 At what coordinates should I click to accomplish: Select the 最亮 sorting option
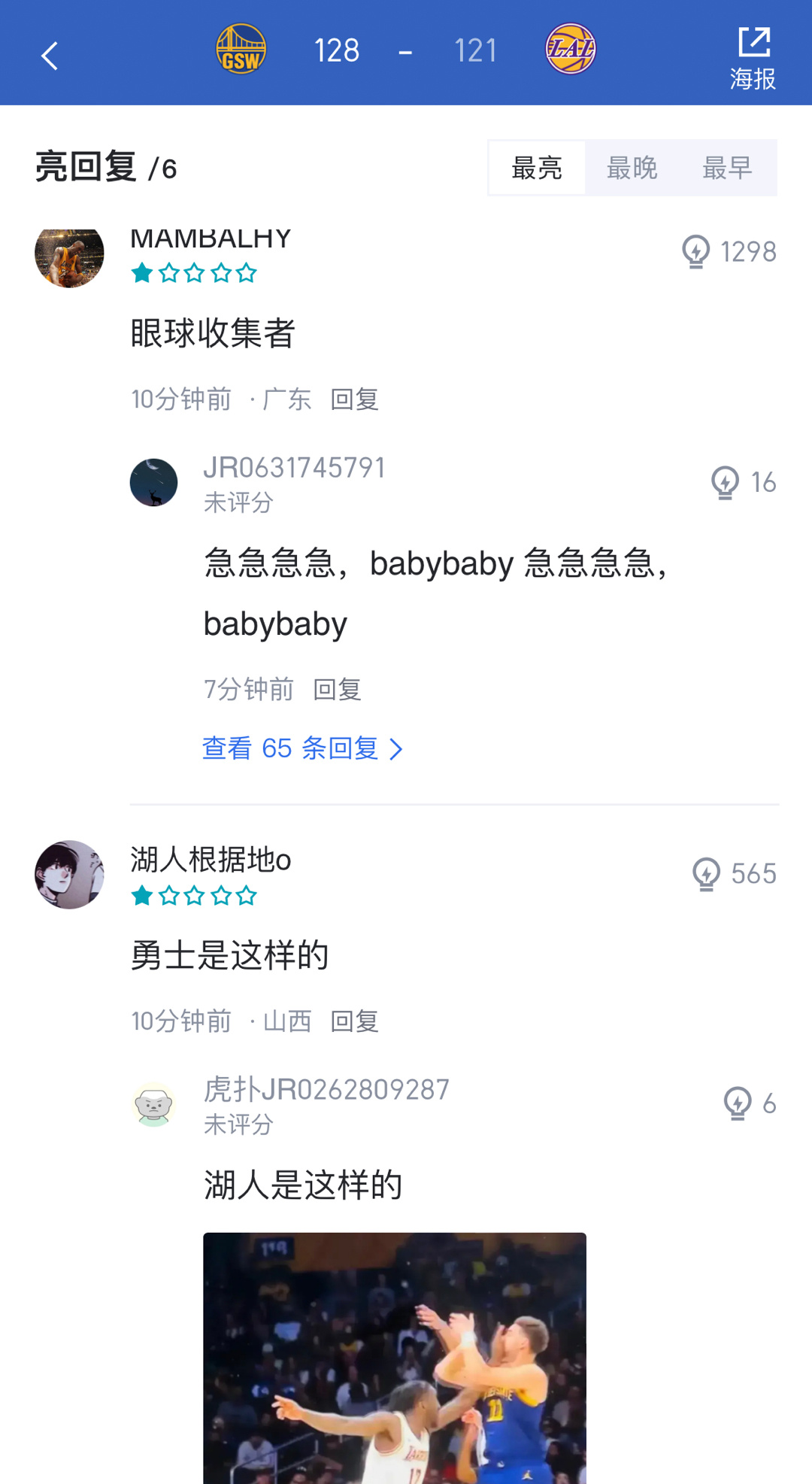pyautogui.click(x=537, y=168)
